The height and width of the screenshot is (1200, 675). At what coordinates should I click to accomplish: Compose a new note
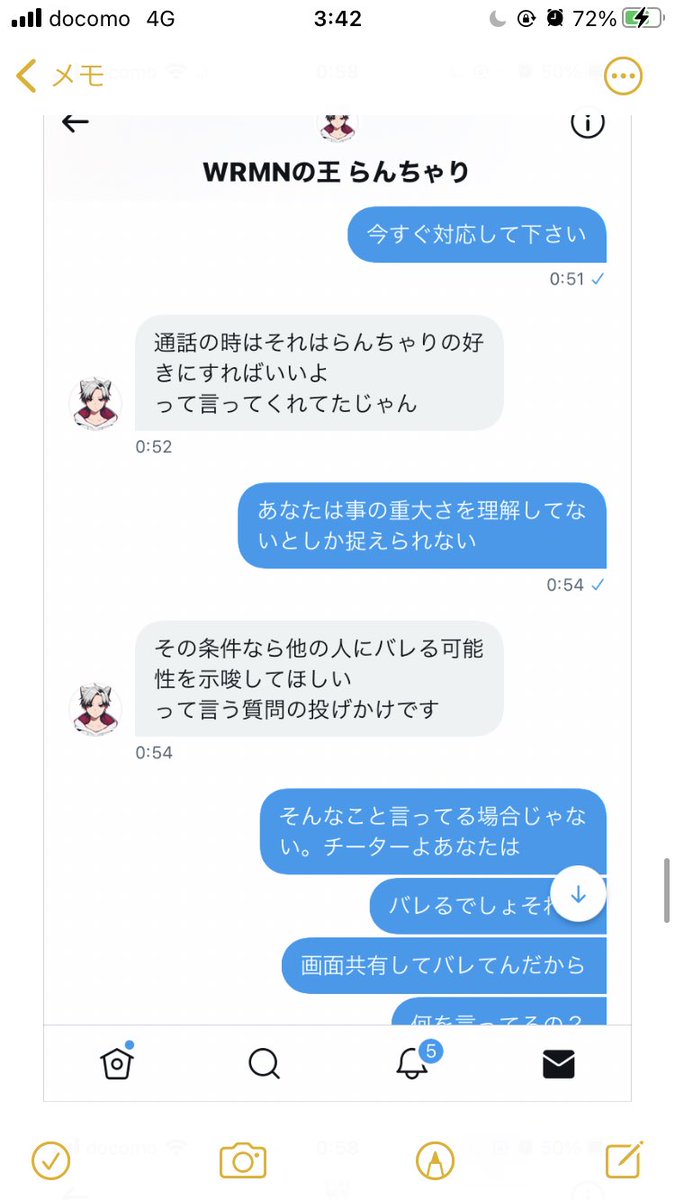(623, 1160)
